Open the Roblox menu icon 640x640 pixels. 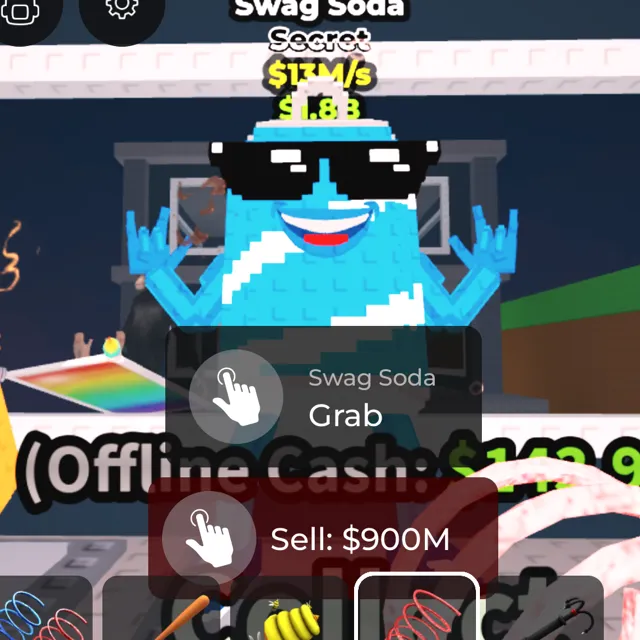[22, 10]
